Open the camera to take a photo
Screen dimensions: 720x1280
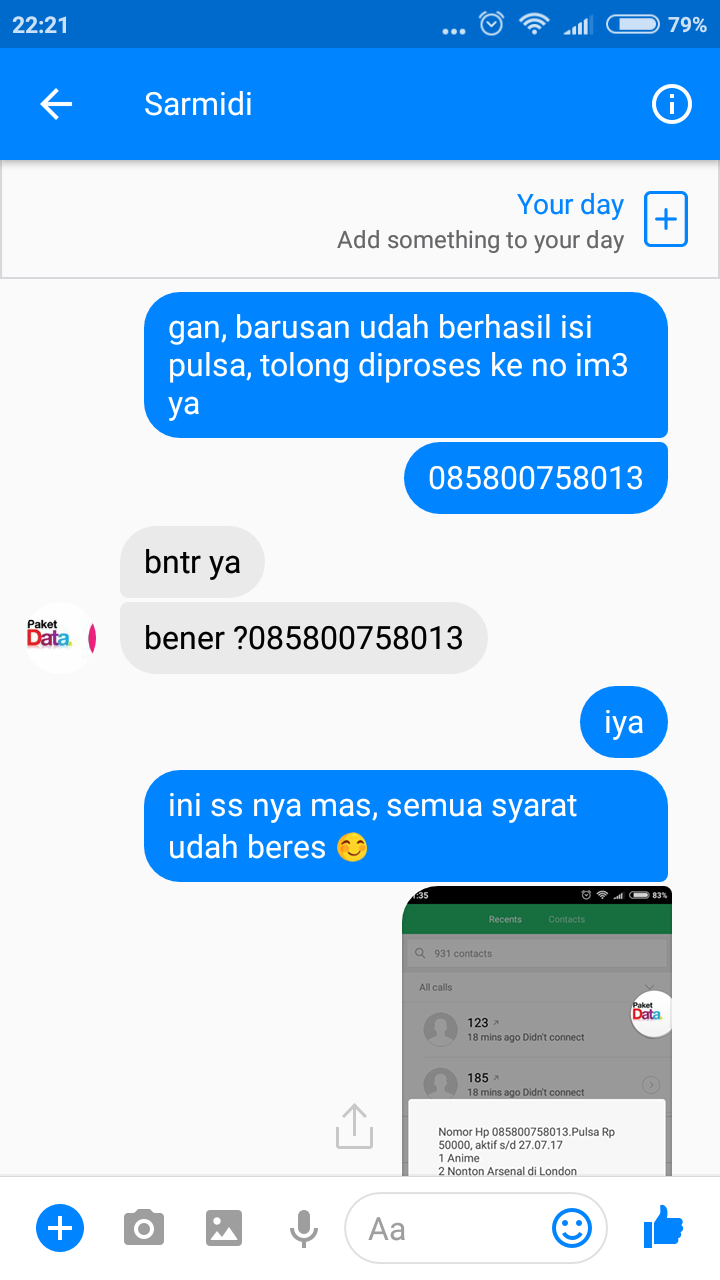point(144,1227)
